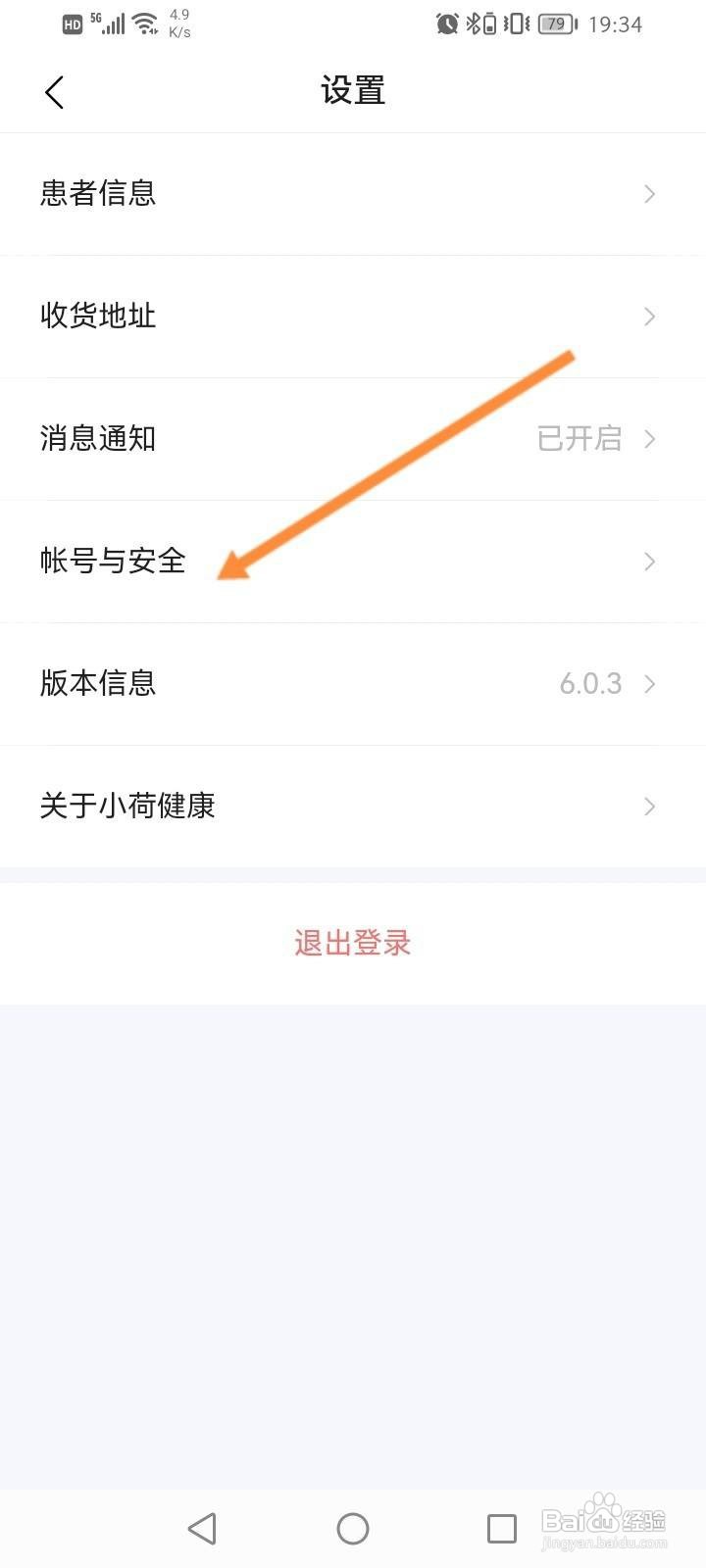Tap 退出登录 to log out
Screen dimensions: 706x1568
tap(353, 942)
